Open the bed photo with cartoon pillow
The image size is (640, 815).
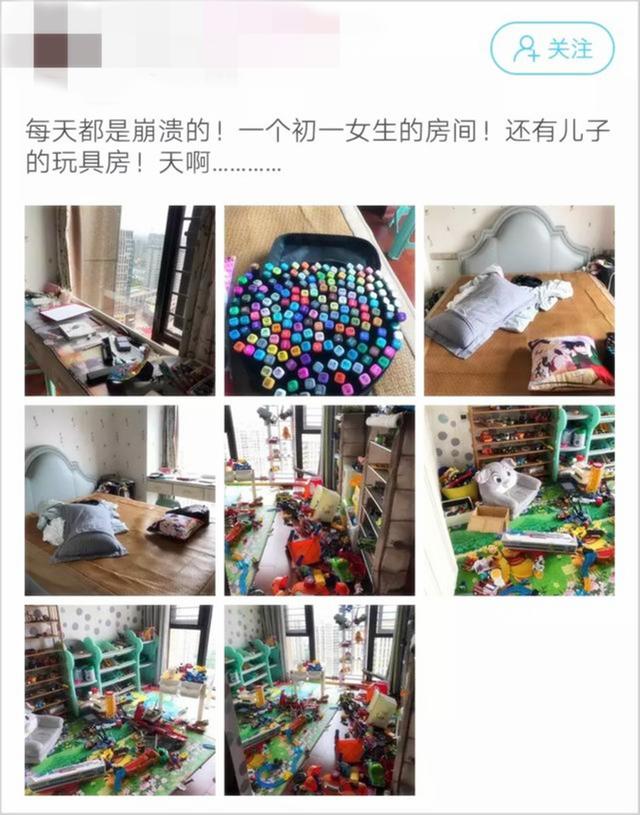tap(519, 300)
